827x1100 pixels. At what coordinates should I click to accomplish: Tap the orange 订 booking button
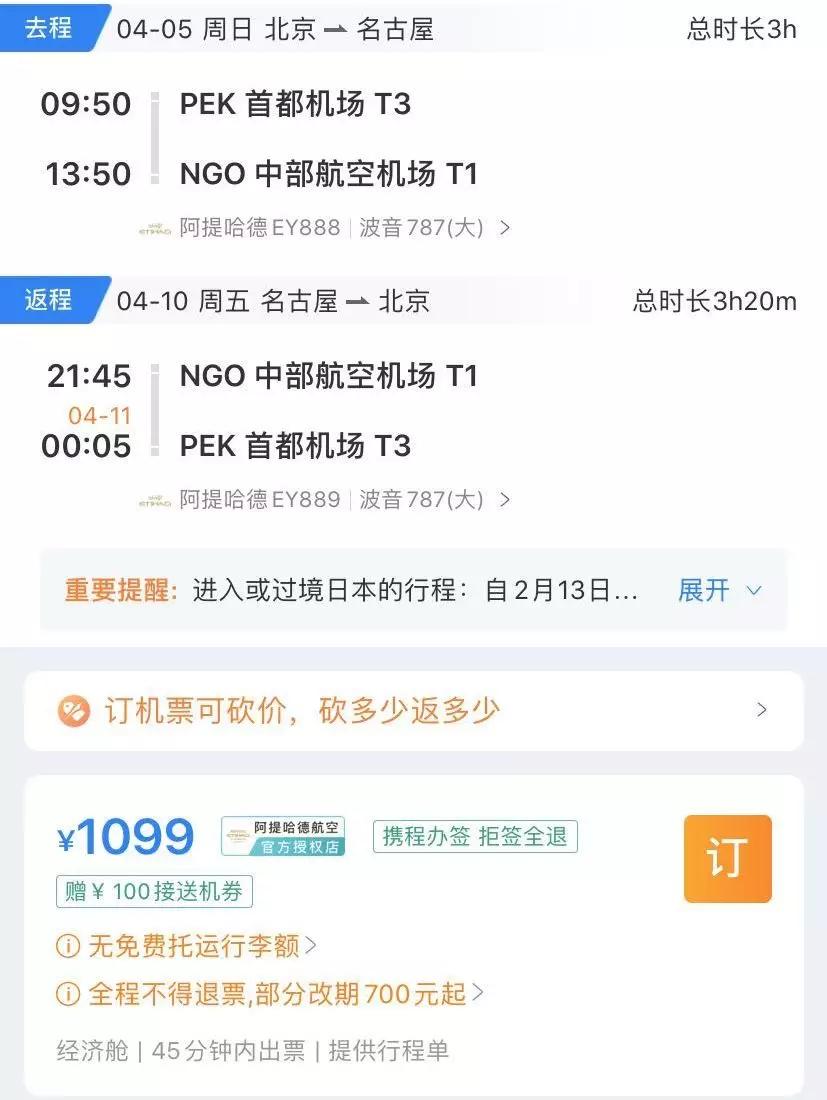point(727,859)
